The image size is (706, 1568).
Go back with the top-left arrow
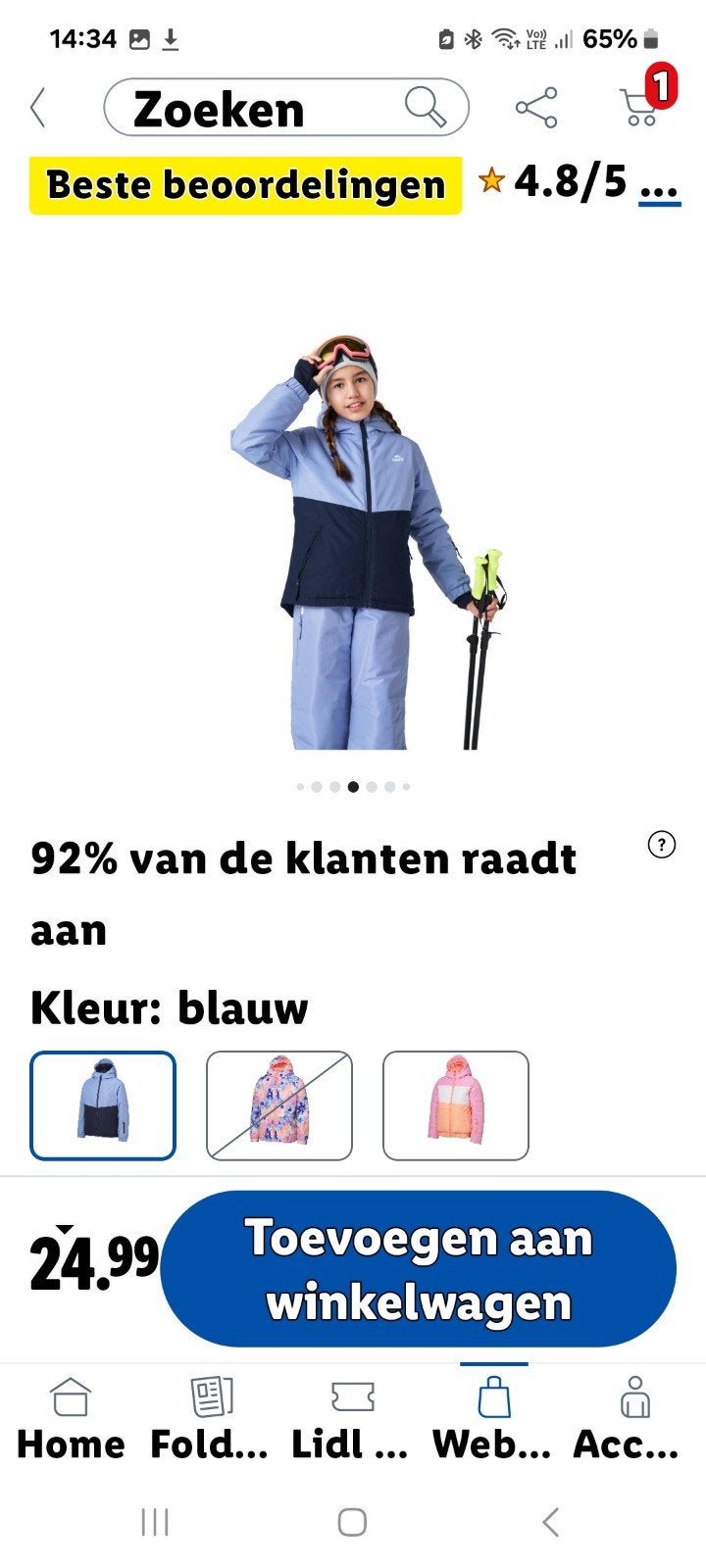(38, 108)
